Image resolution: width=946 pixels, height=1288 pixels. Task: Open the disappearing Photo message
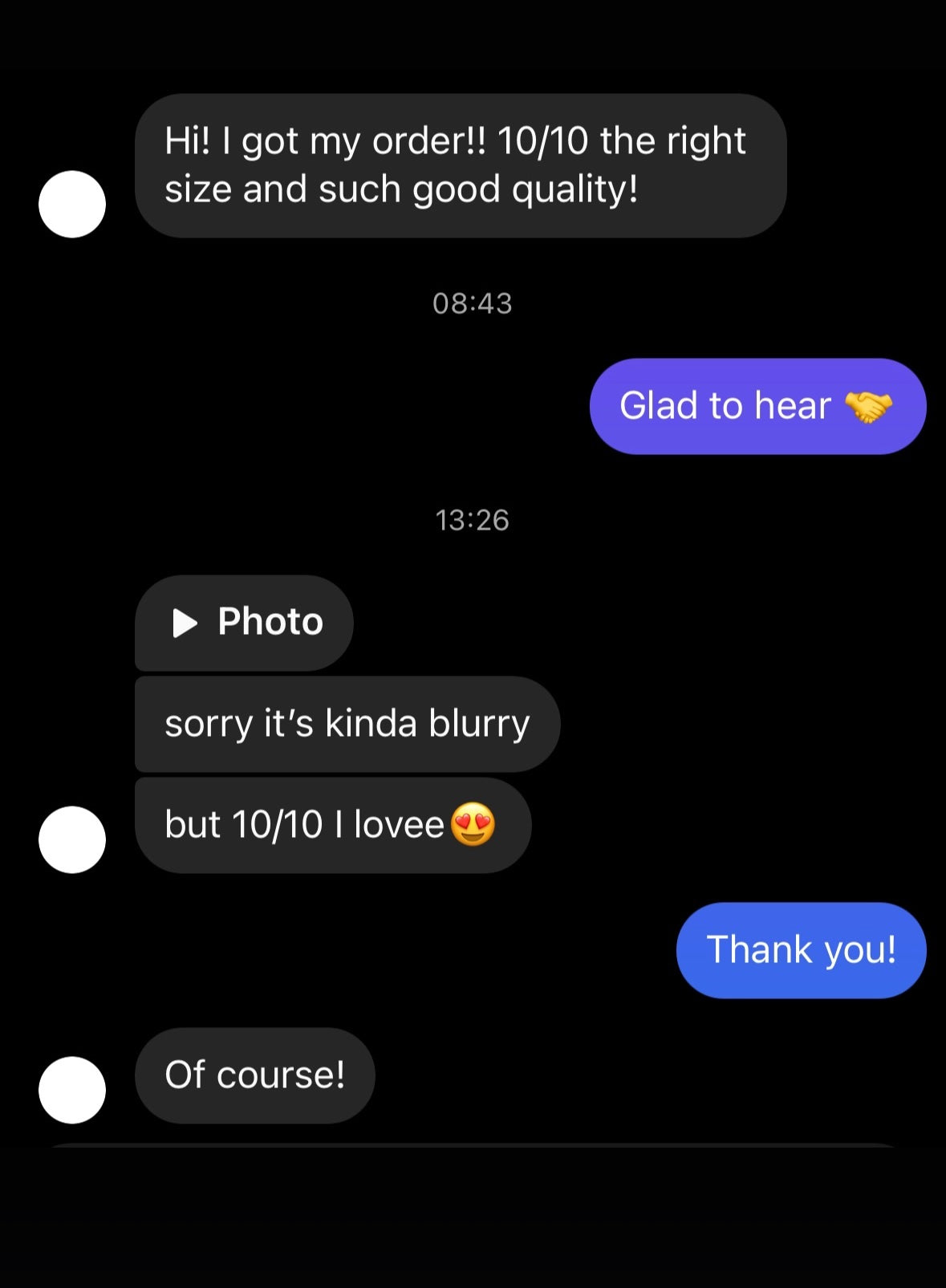(245, 623)
